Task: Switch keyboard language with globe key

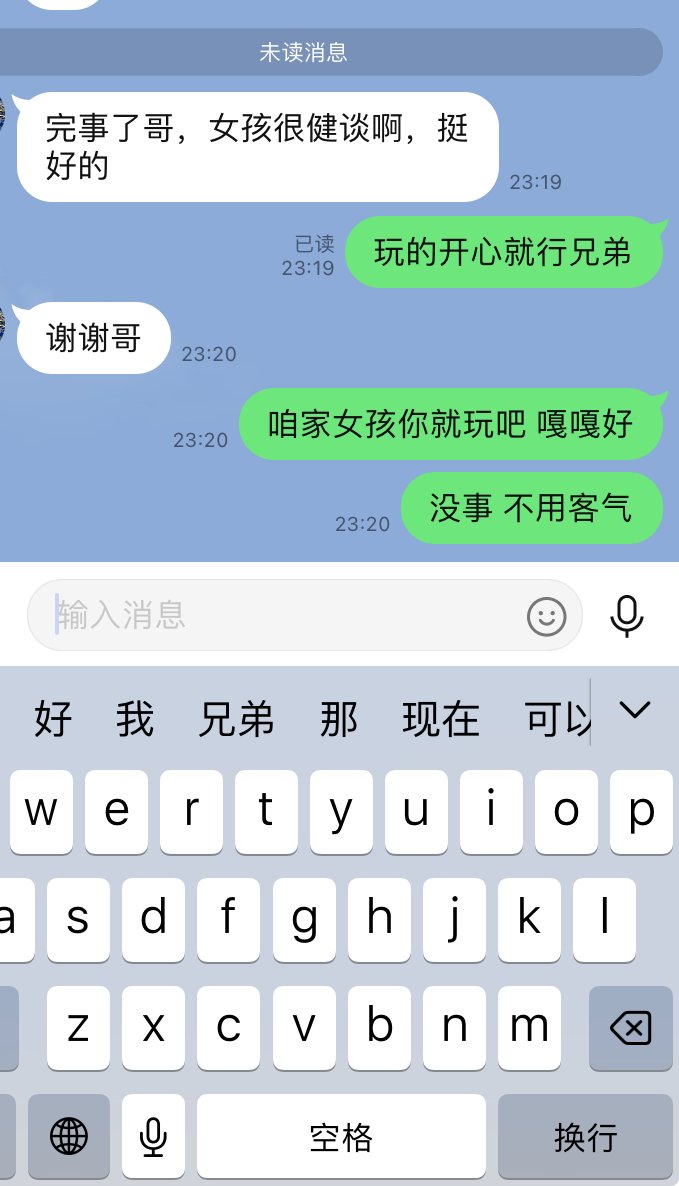Action: [x=69, y=1136]
